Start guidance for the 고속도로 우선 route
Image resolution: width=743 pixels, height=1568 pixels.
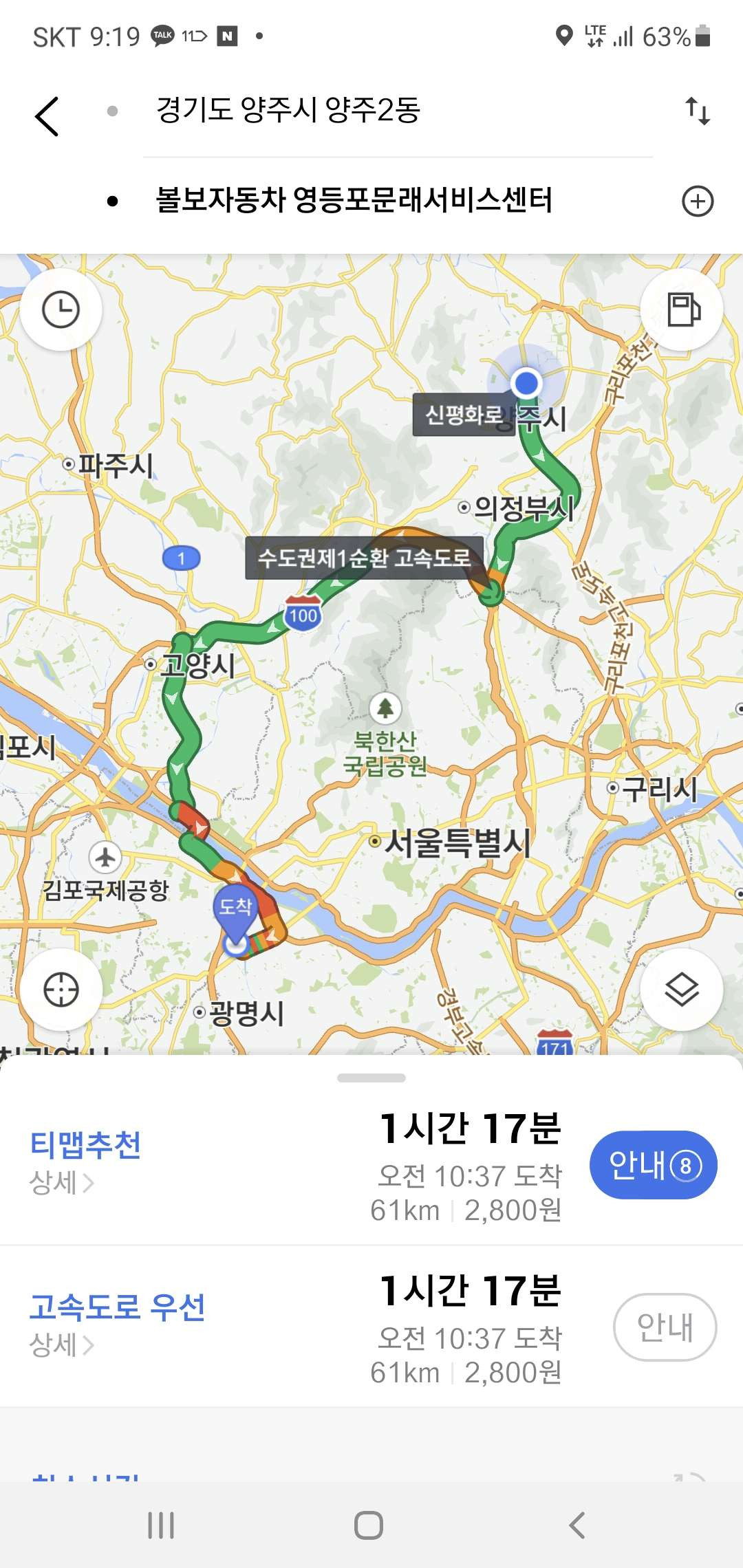click(664, 1327)
